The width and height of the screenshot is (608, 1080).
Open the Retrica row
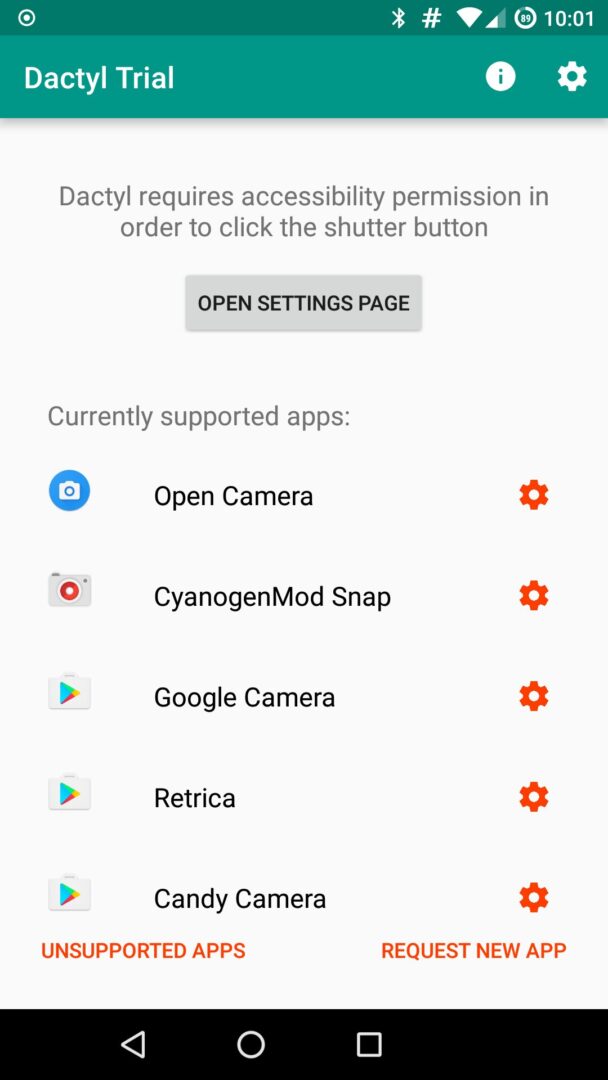coord(195,798)
